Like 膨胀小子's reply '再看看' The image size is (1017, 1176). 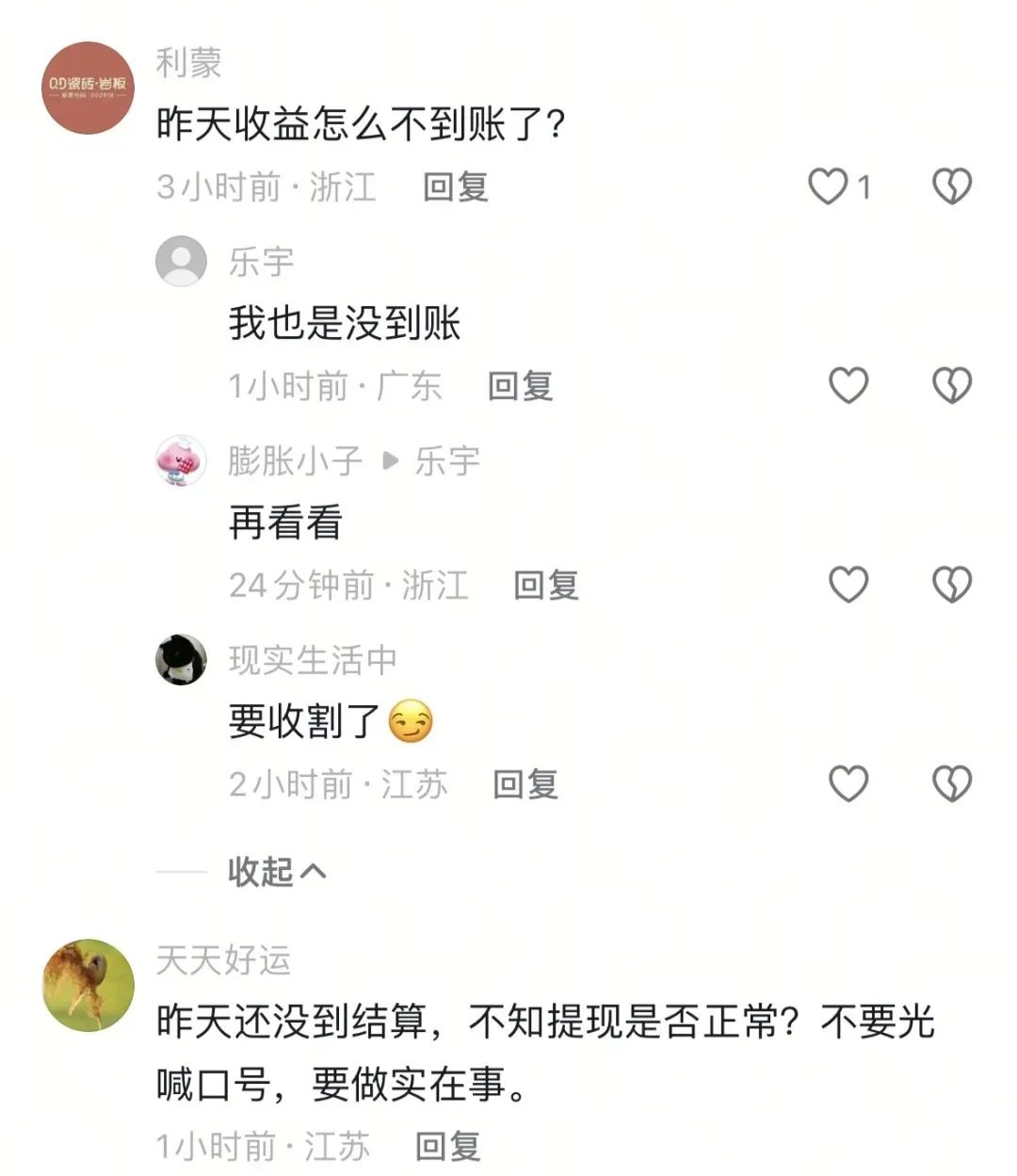pyautogui.click(x=850, y=584)
